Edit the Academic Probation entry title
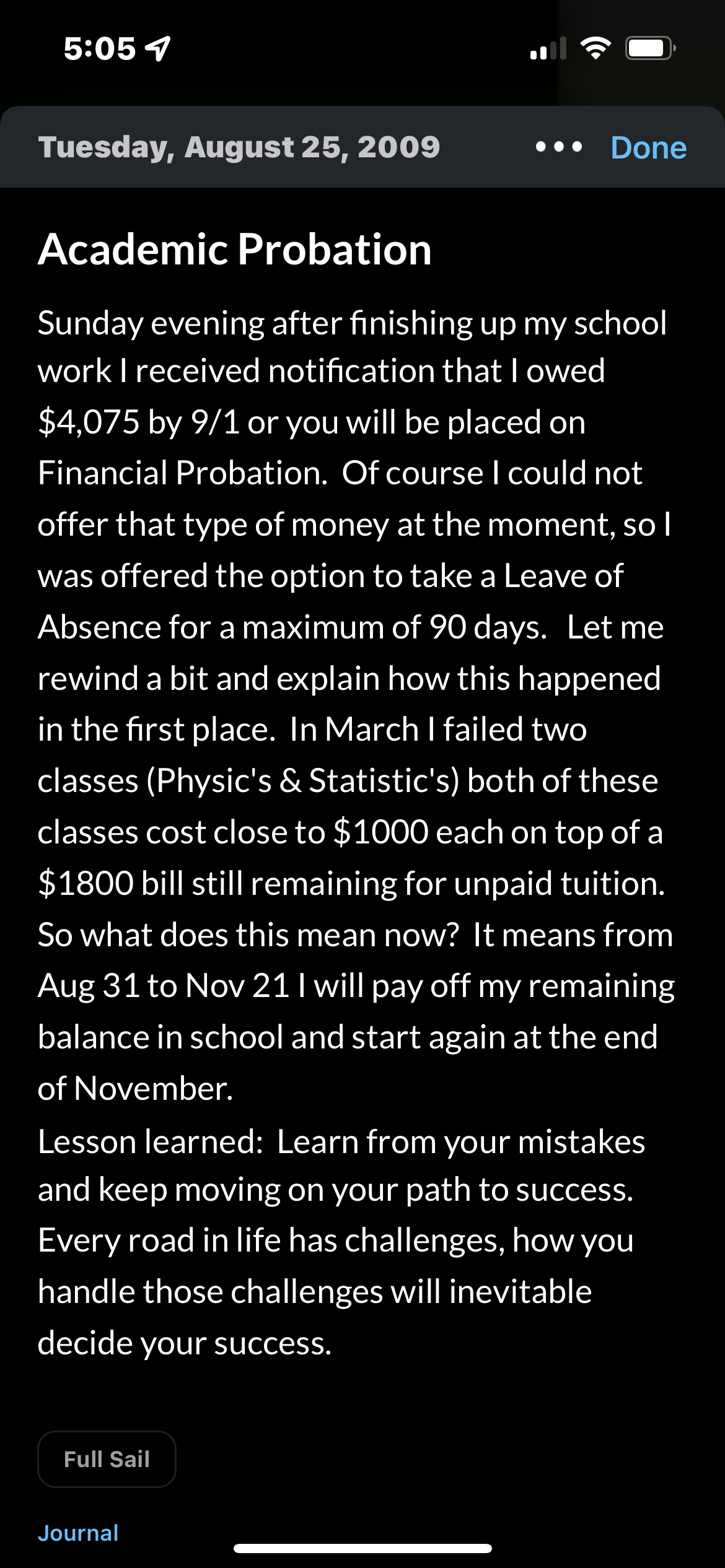The image size is (725, 1568). [234, 250]
